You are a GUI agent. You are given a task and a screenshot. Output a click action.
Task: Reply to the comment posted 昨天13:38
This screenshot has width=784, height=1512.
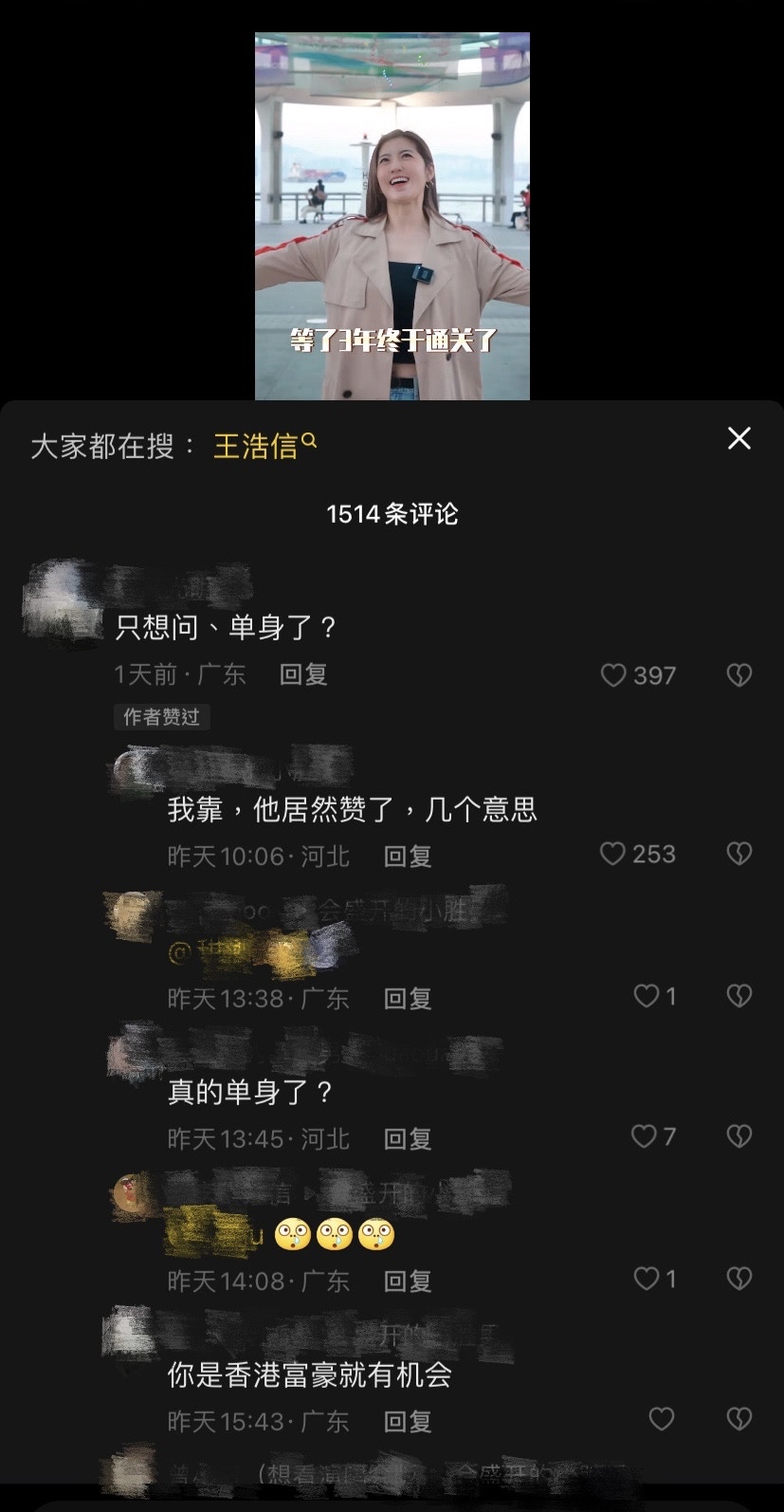[408, 998]
